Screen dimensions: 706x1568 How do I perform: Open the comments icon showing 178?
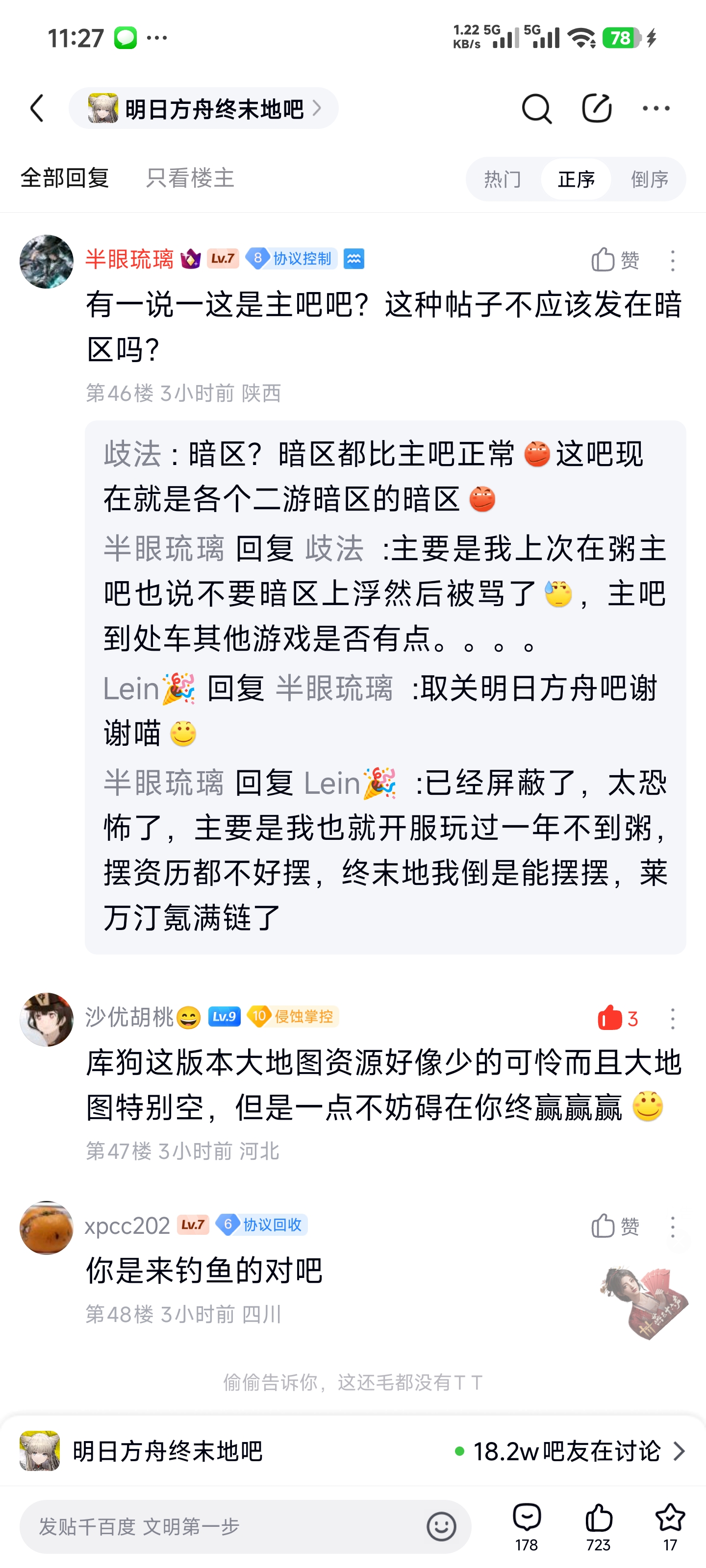(x=527, y=1527)
